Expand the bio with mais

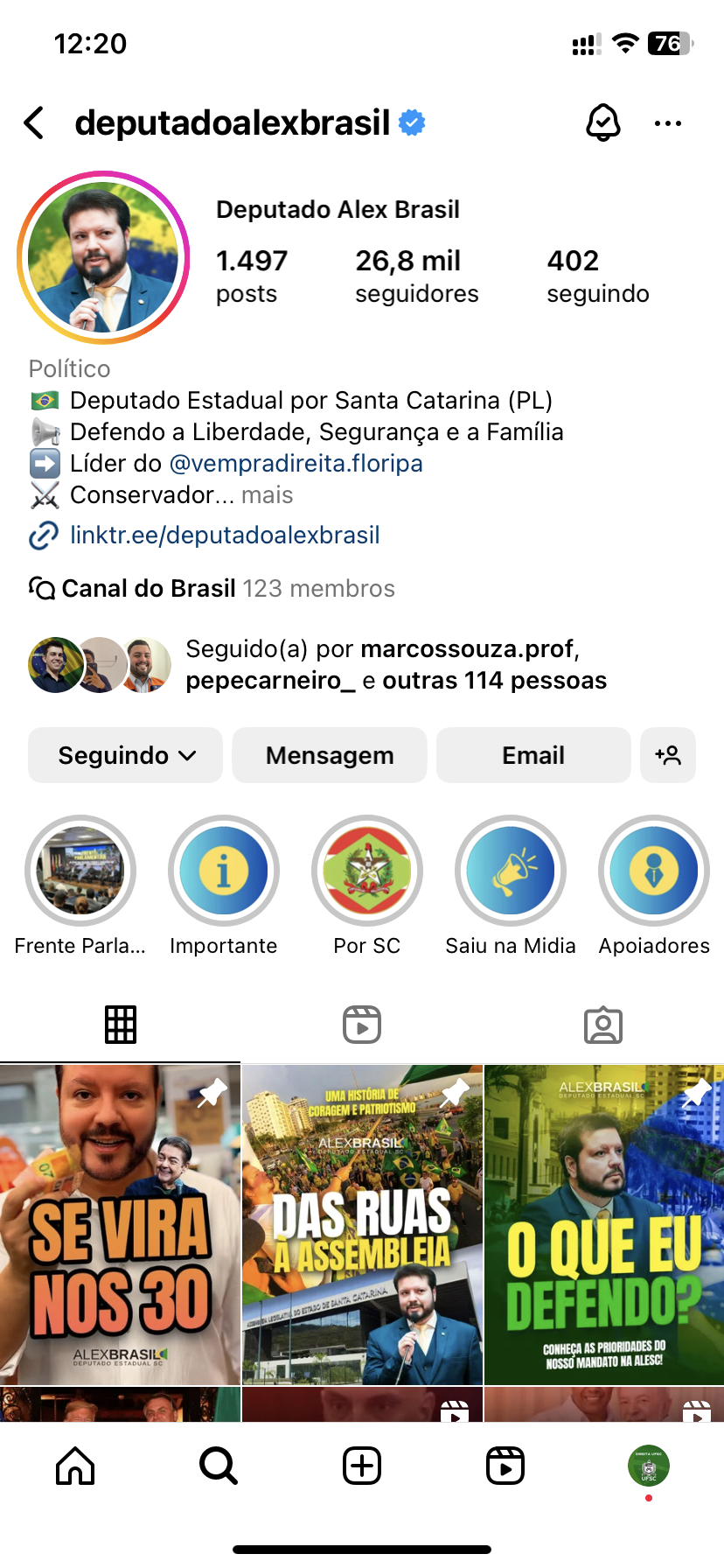tap(267, 495)
